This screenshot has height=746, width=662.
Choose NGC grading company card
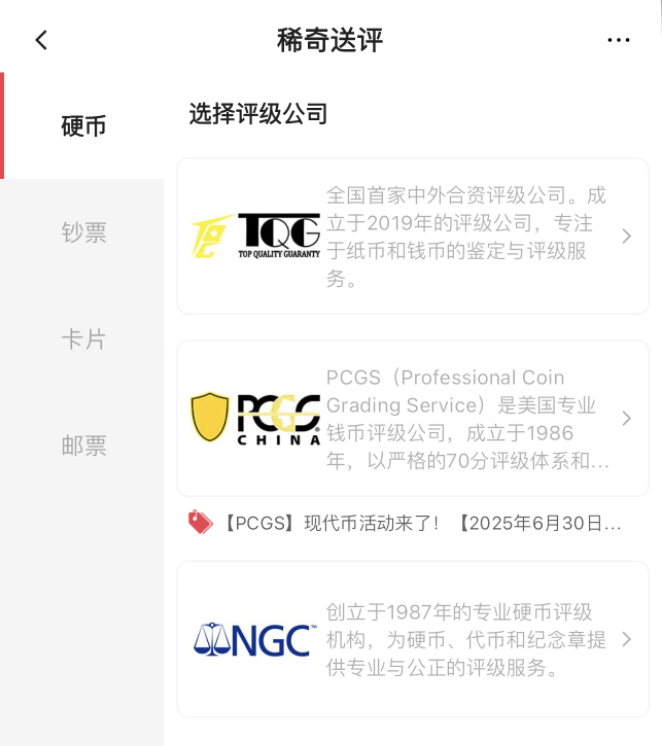pos(412,639)
